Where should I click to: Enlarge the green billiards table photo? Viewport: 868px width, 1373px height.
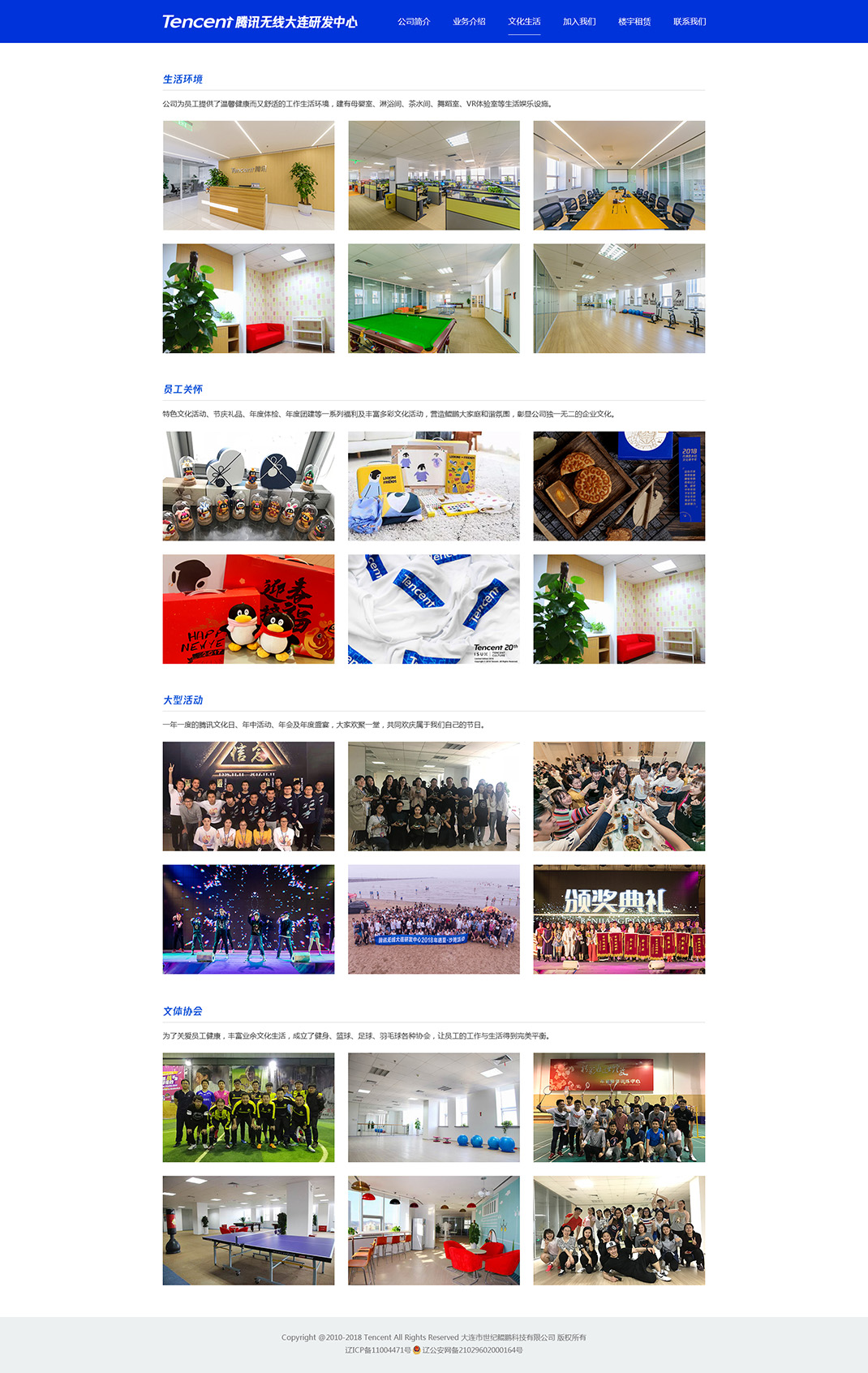click(x=434, y=299)
